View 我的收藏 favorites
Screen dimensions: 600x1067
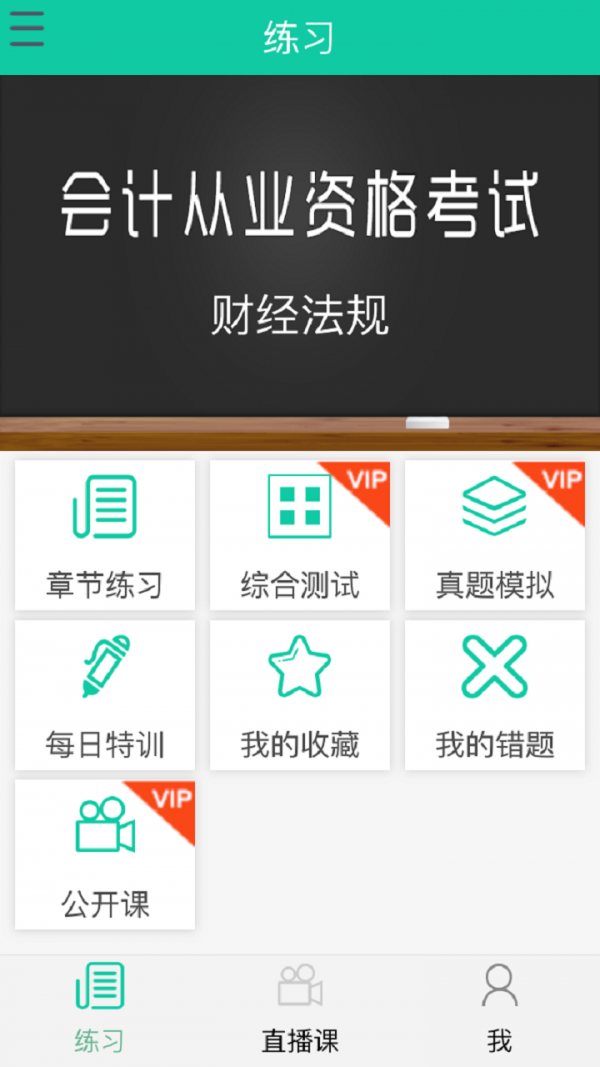point(300,695)
